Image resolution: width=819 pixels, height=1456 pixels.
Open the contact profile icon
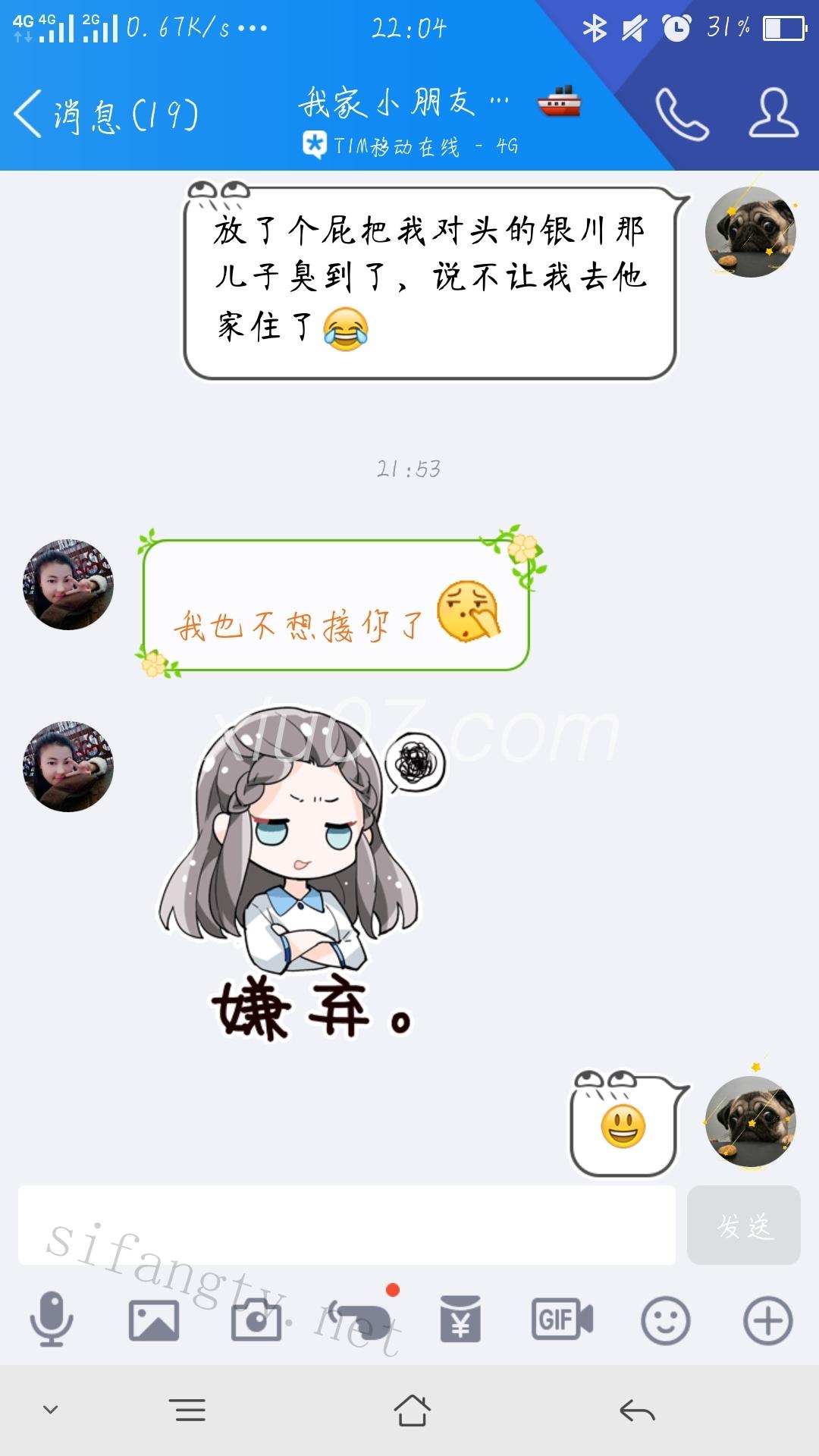(773, 114)
